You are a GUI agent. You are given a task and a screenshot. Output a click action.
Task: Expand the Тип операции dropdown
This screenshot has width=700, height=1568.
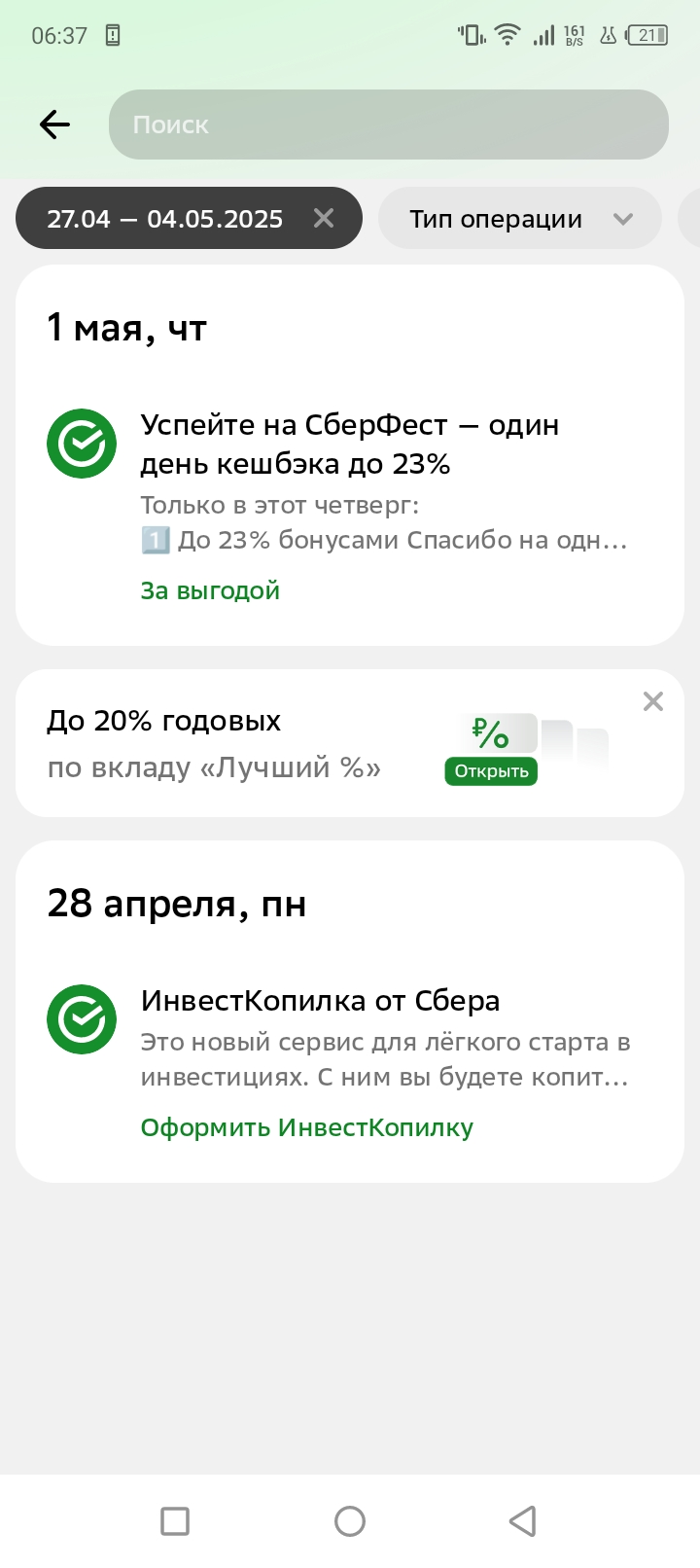click(x=520, y=218)
